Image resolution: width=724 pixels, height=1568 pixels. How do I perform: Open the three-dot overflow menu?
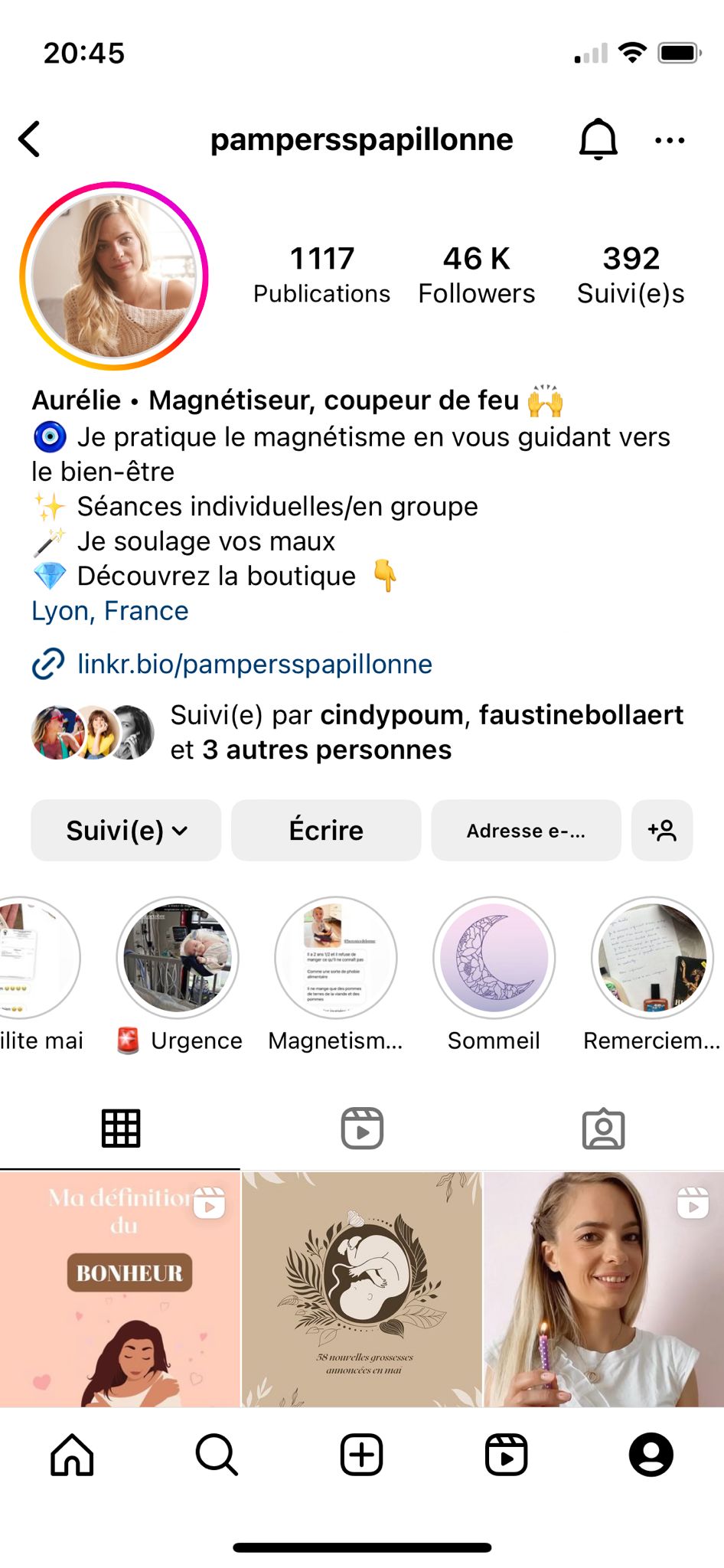[x=670, y=140]
